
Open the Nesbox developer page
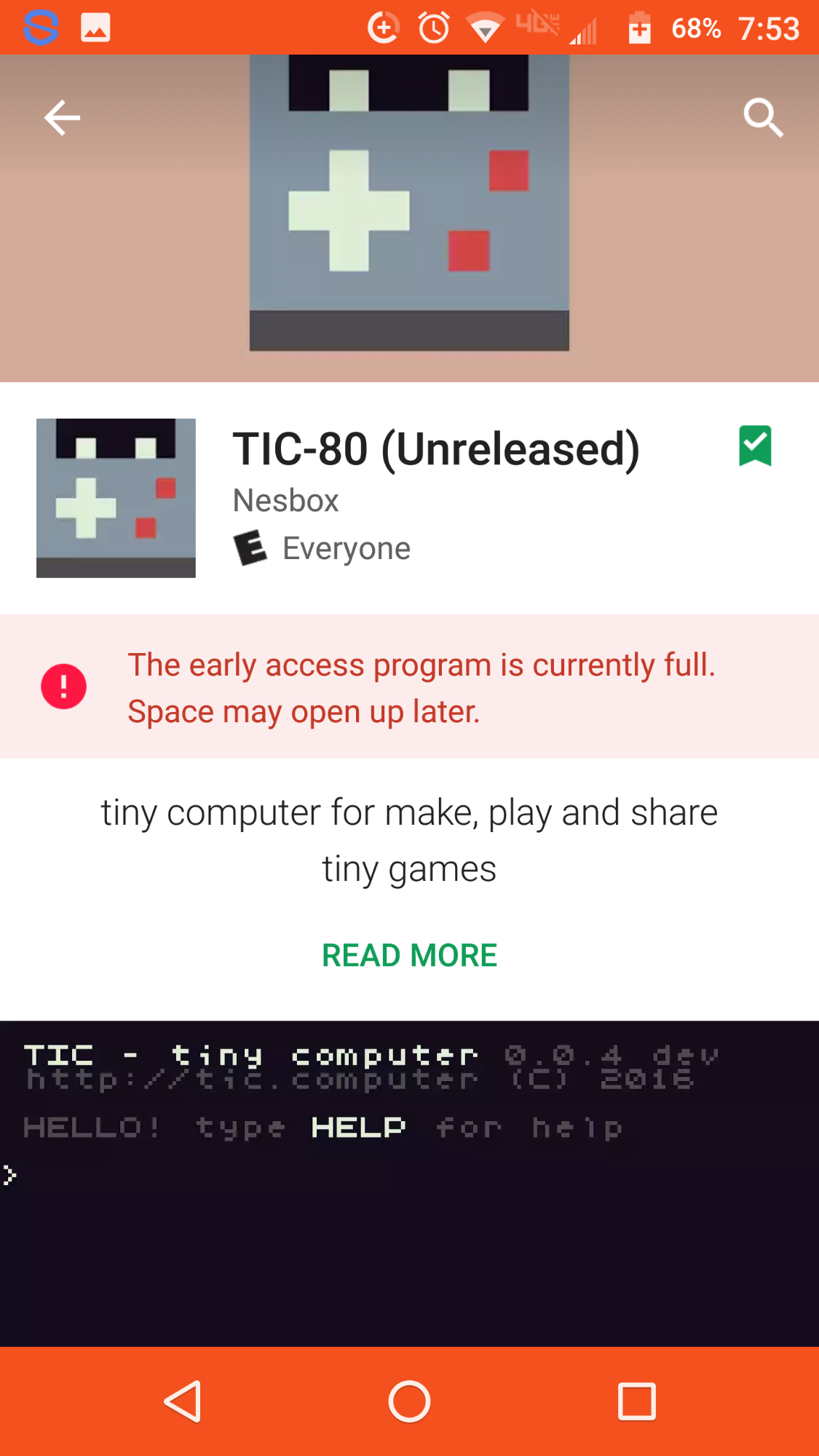click(285, 501)
